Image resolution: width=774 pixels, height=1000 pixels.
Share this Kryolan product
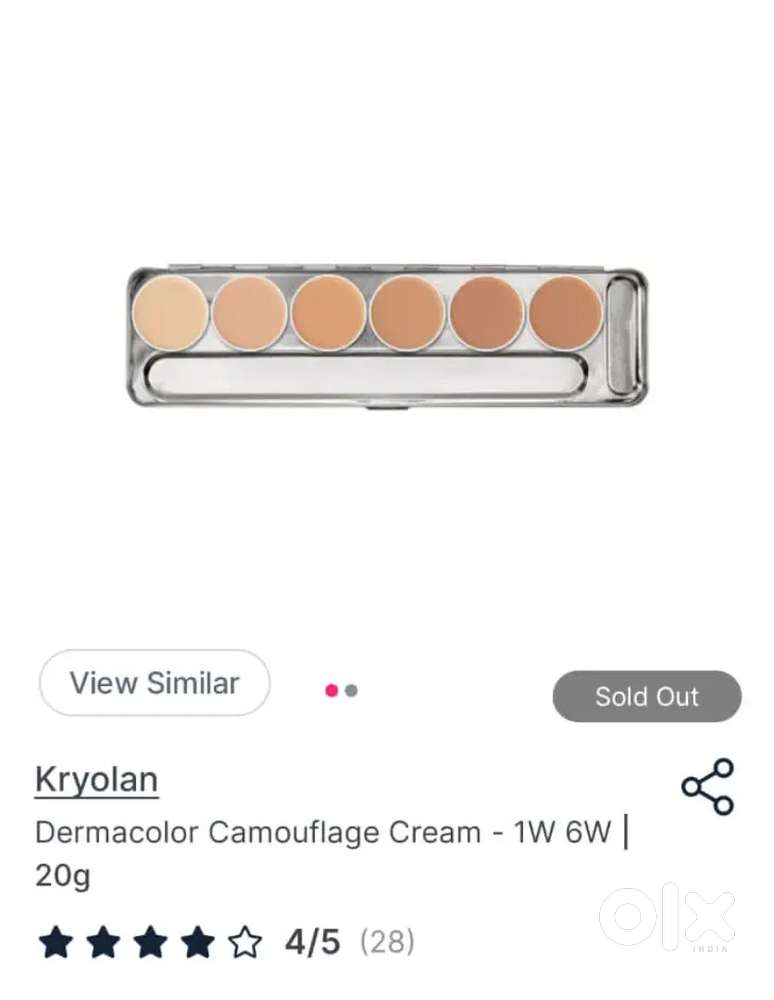pos(708,786)
